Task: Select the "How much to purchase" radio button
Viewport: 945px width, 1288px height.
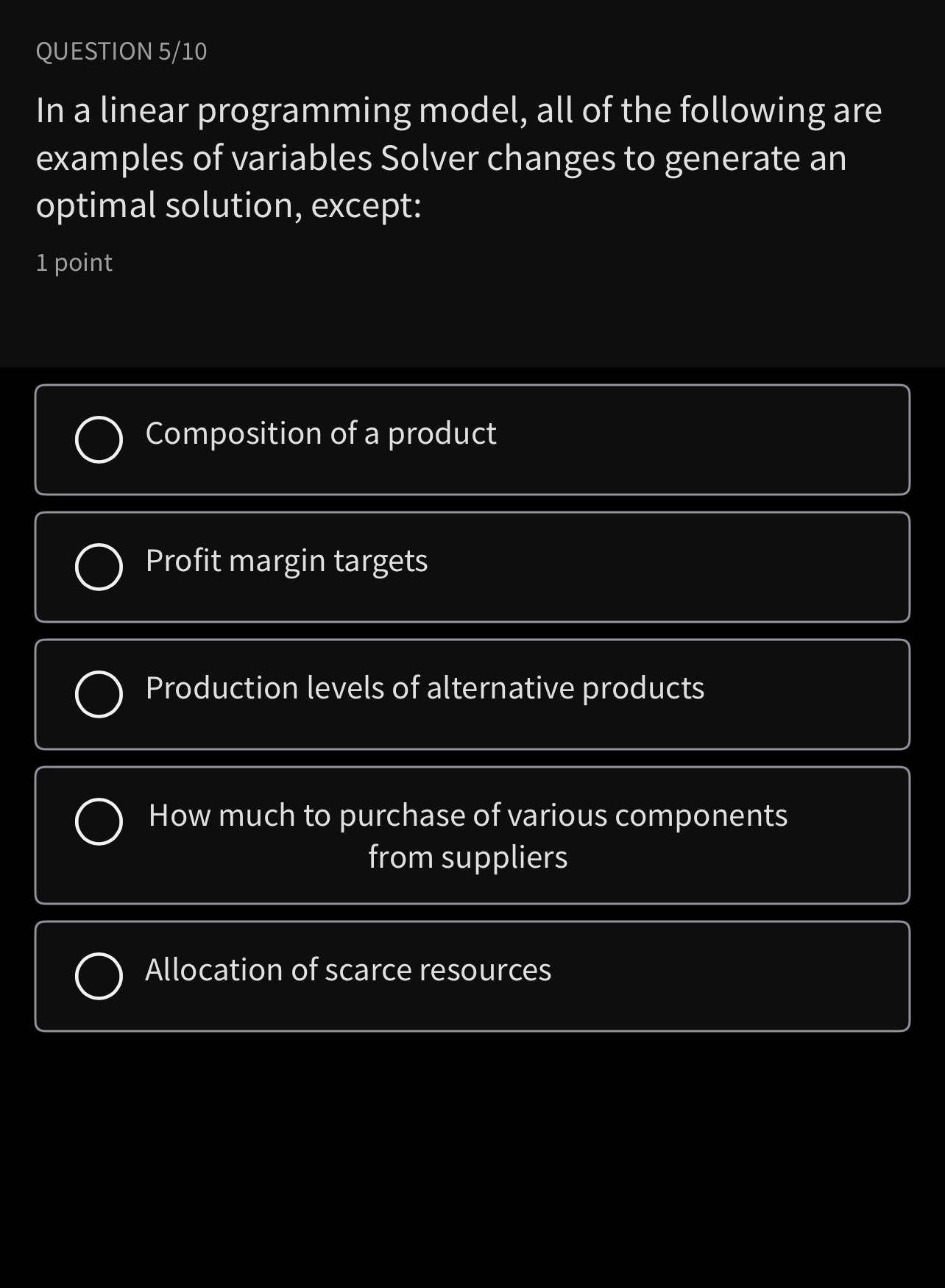Action: (x=99, y=821)
